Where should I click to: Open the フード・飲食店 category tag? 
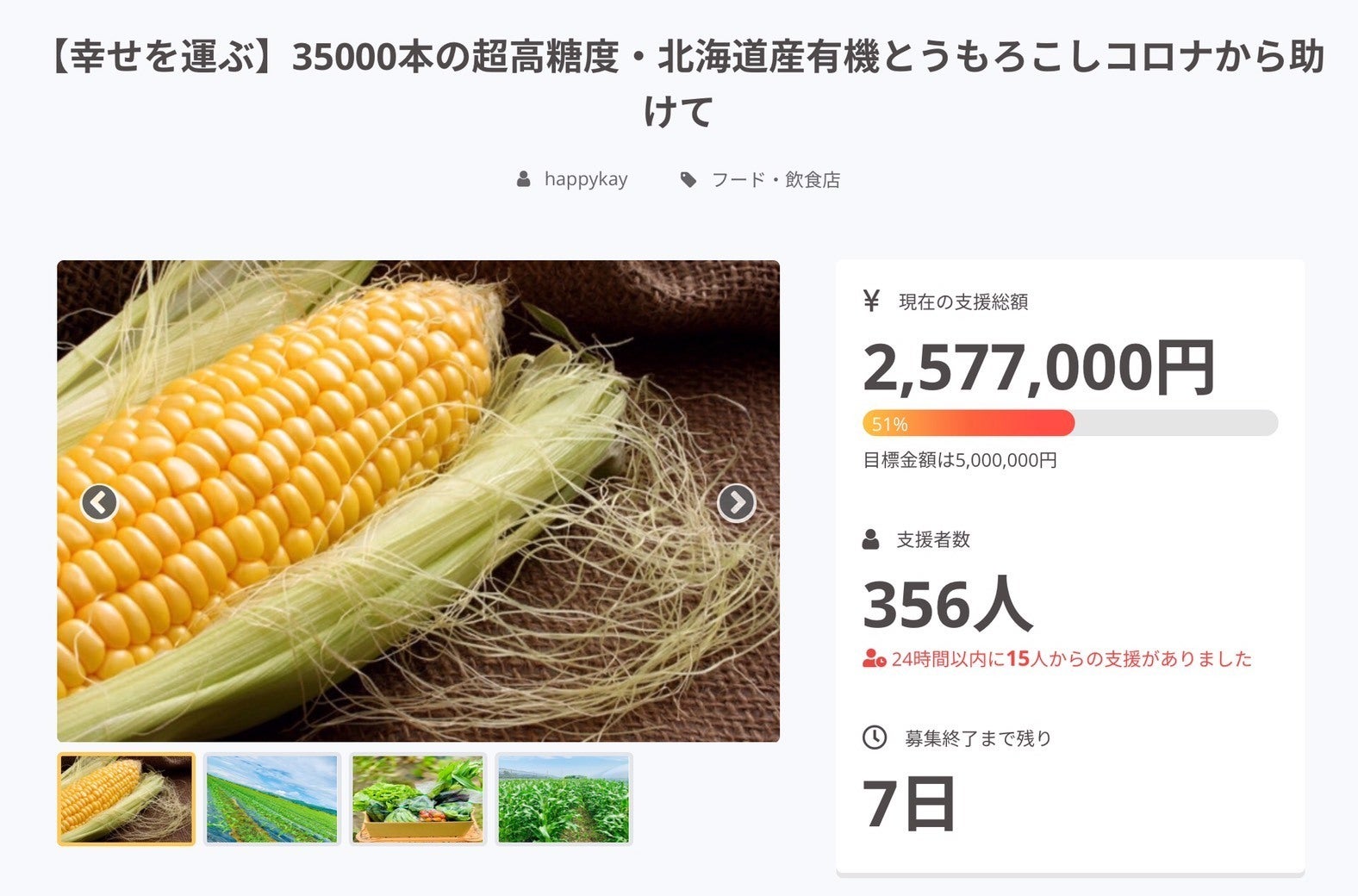[775, 179]
